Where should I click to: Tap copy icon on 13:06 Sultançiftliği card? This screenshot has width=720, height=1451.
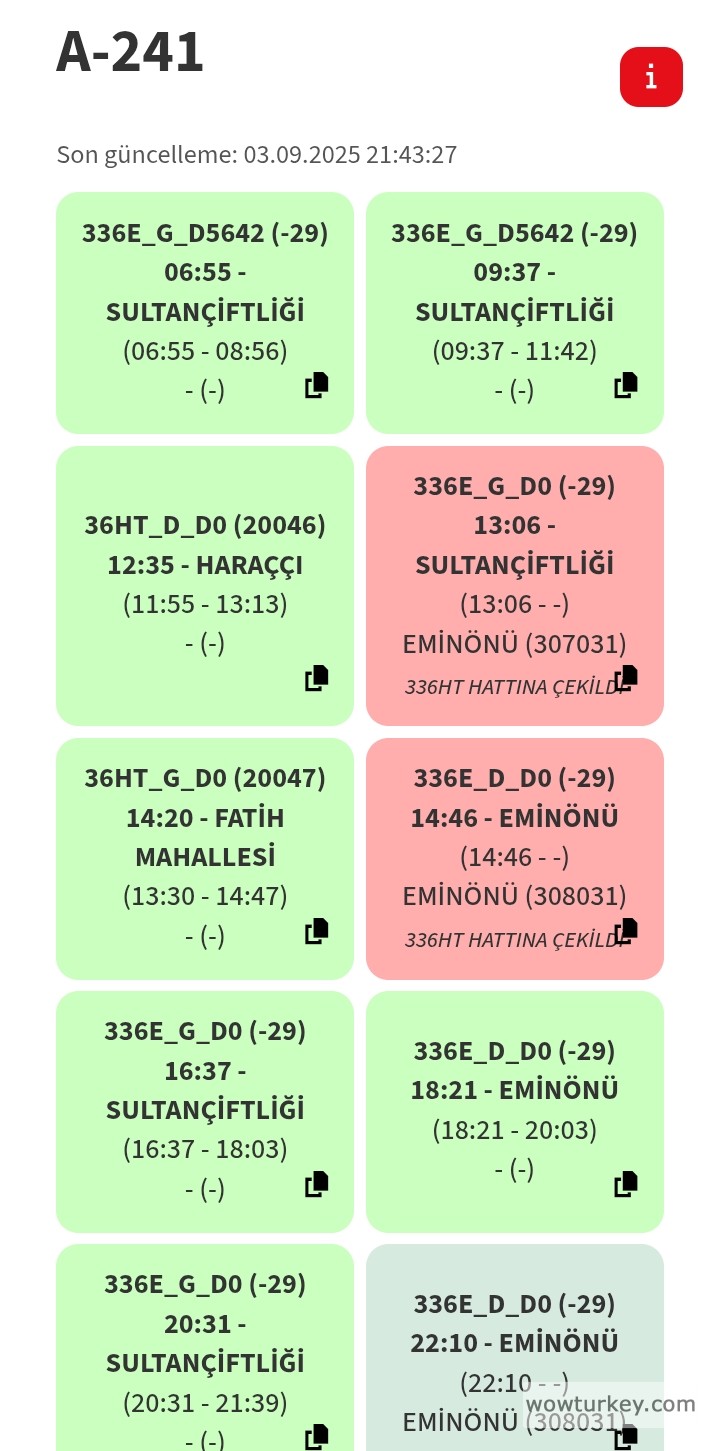[626, 678]
